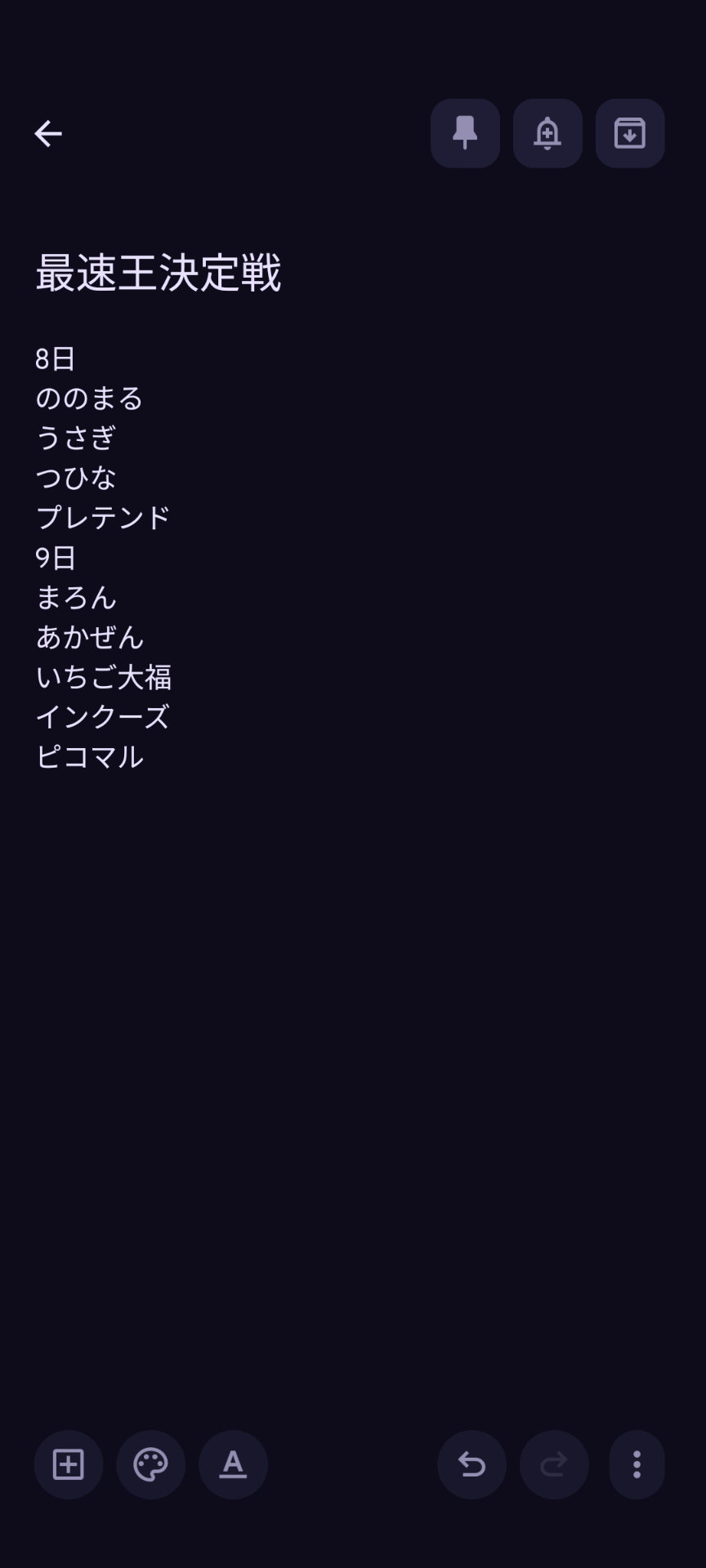Image resolution: width=706 pixels, height=1568 pixels.
Task: Toggle the pin state of this note
Action: 465,133
